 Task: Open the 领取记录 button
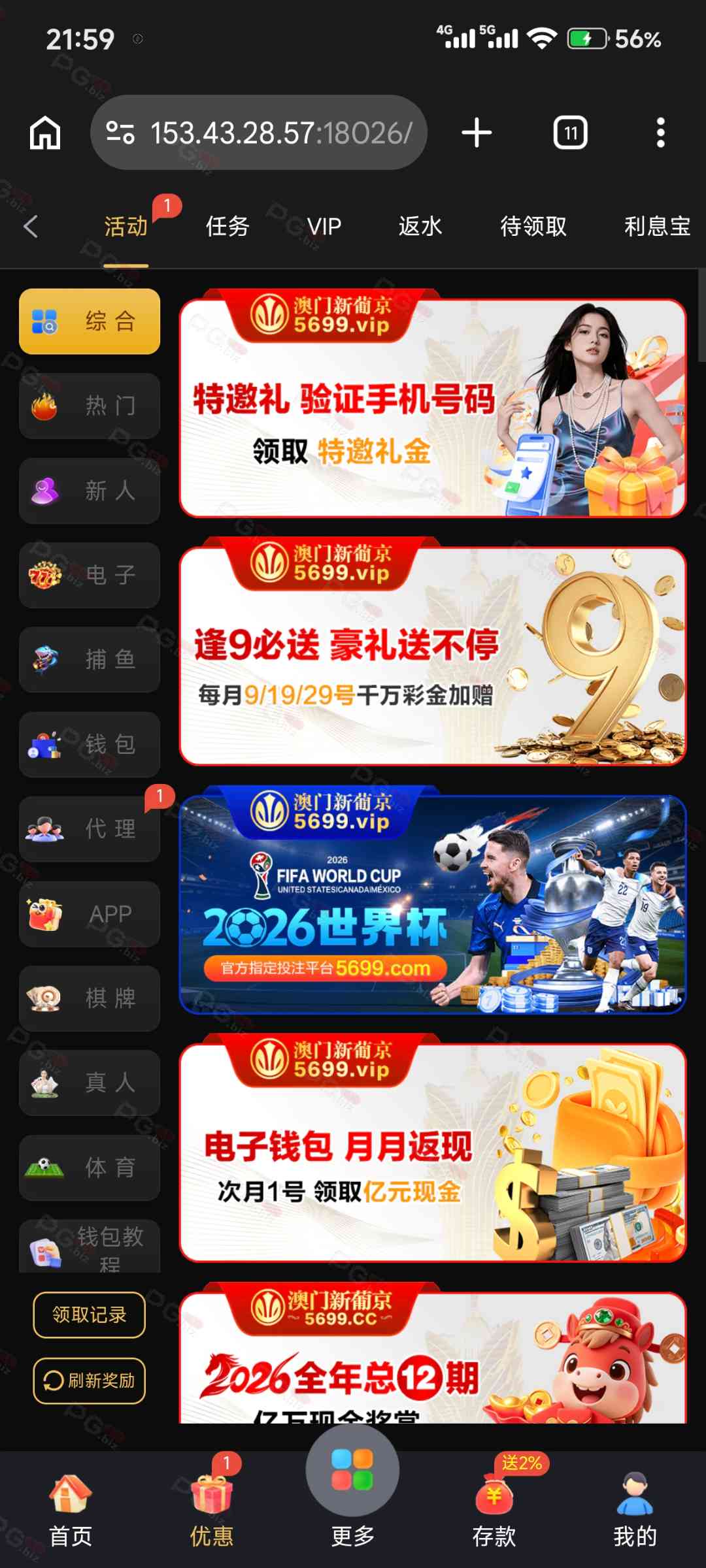point(90,1315)
